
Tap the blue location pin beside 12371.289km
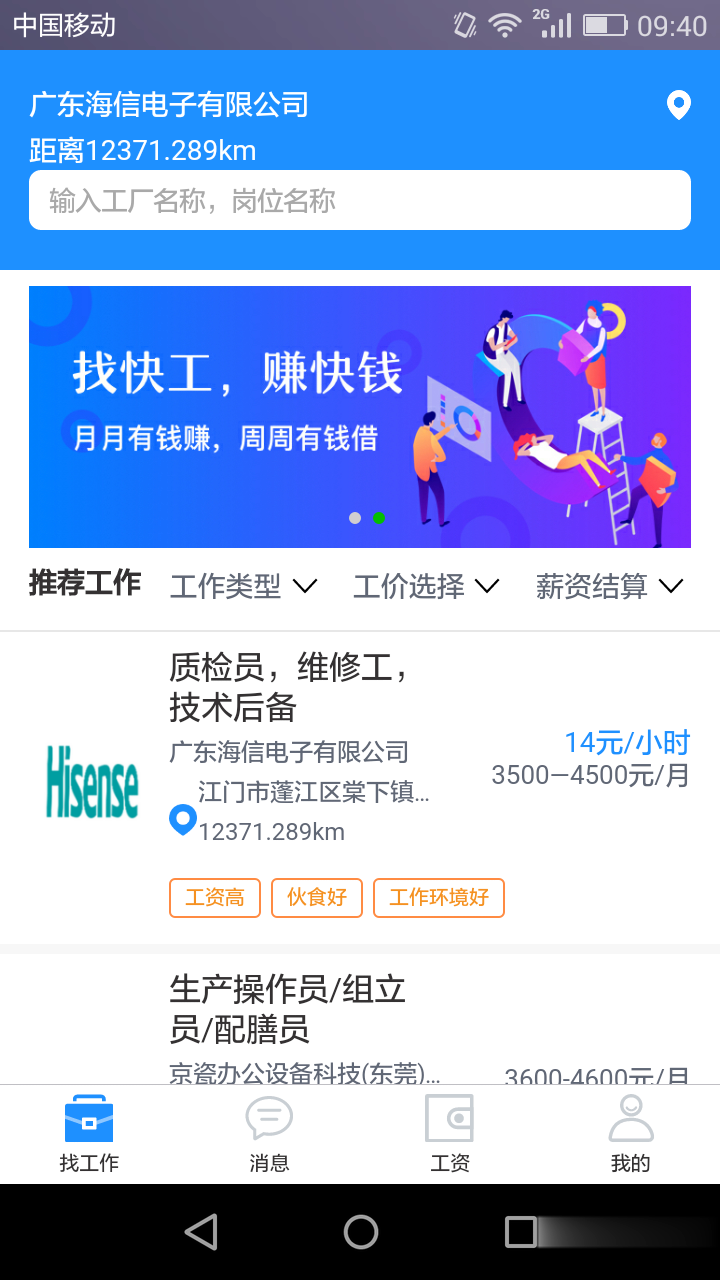pyautogui.click(x=181, y=822)
